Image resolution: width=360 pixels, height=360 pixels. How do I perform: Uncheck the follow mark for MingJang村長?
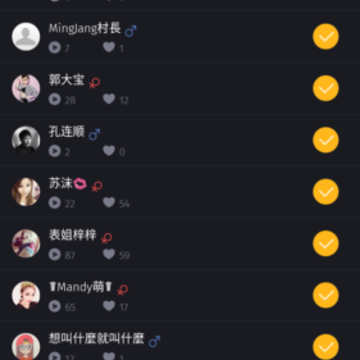coord(326,36)
